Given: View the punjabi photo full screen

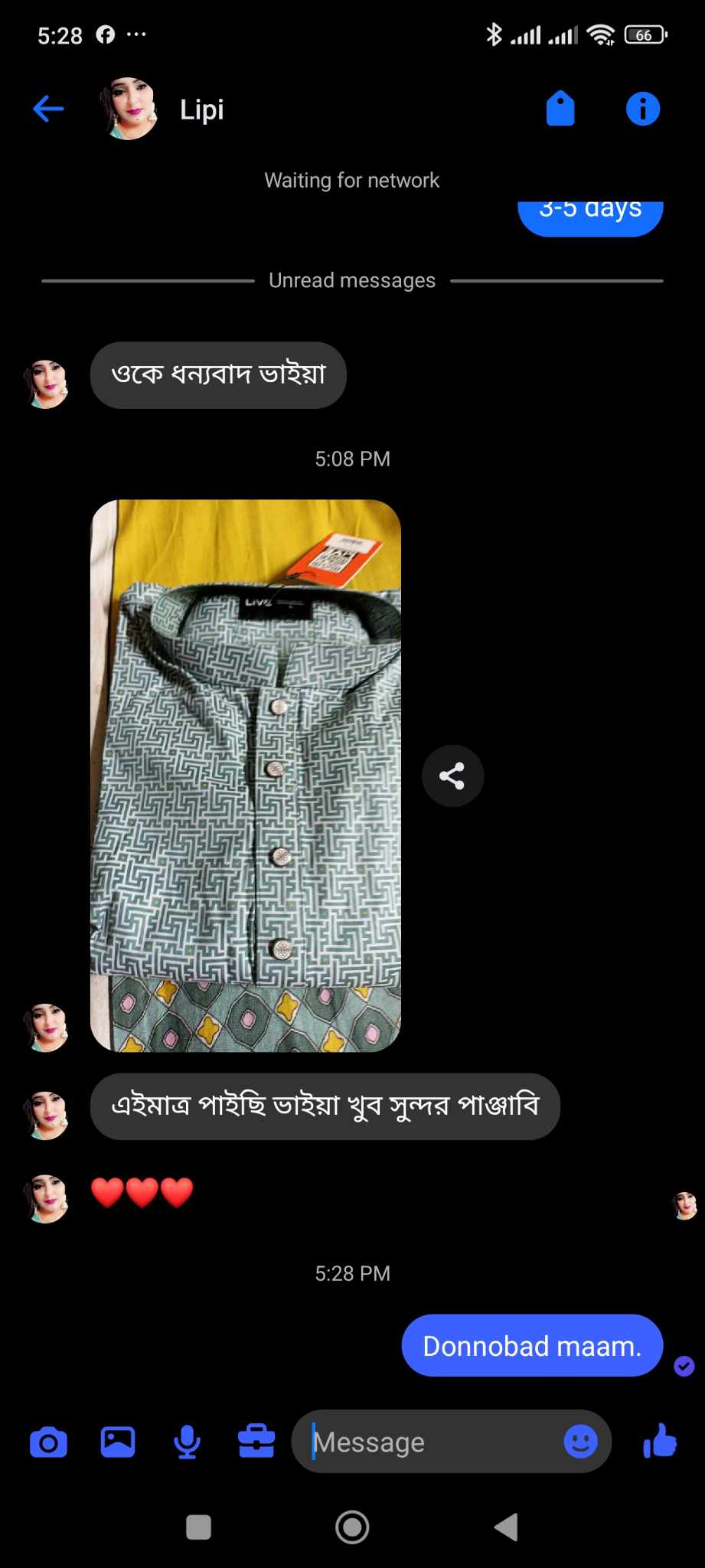Looking at the screenshot, I should pyautogui.click(x=246, y=775).
